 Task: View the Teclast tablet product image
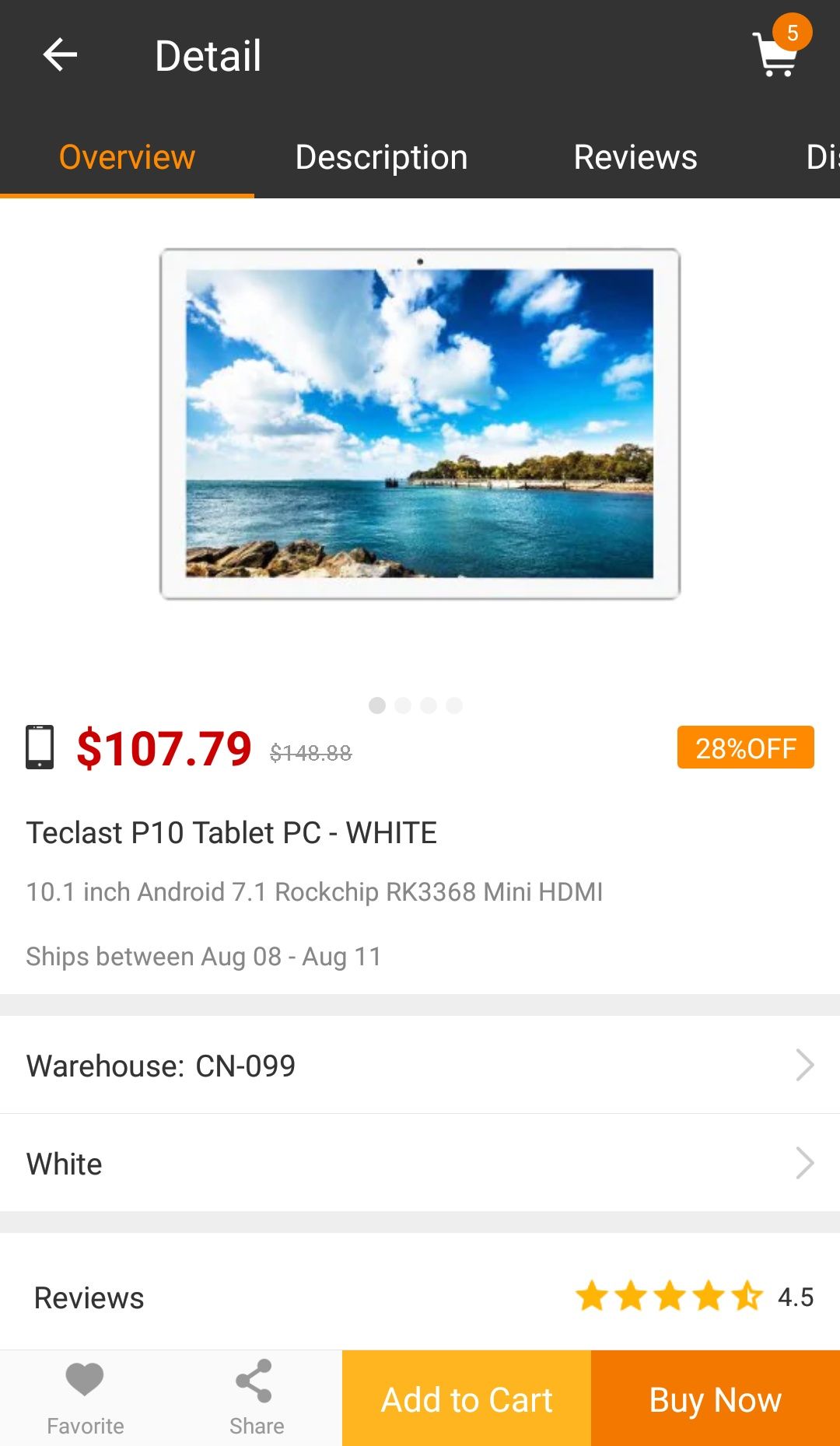pos(420,424)
